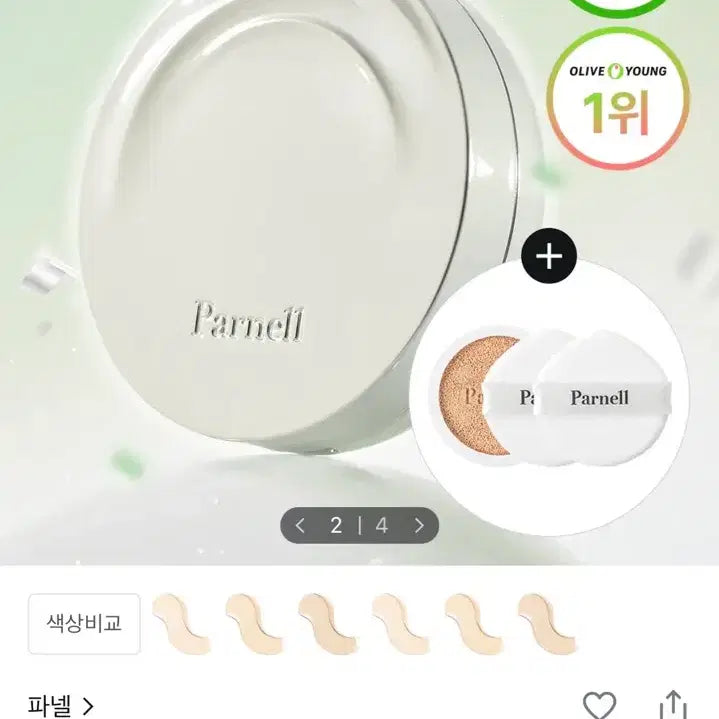
Task: Go to the previous product image
Action: pyautogui.click(x=300, y=525)
